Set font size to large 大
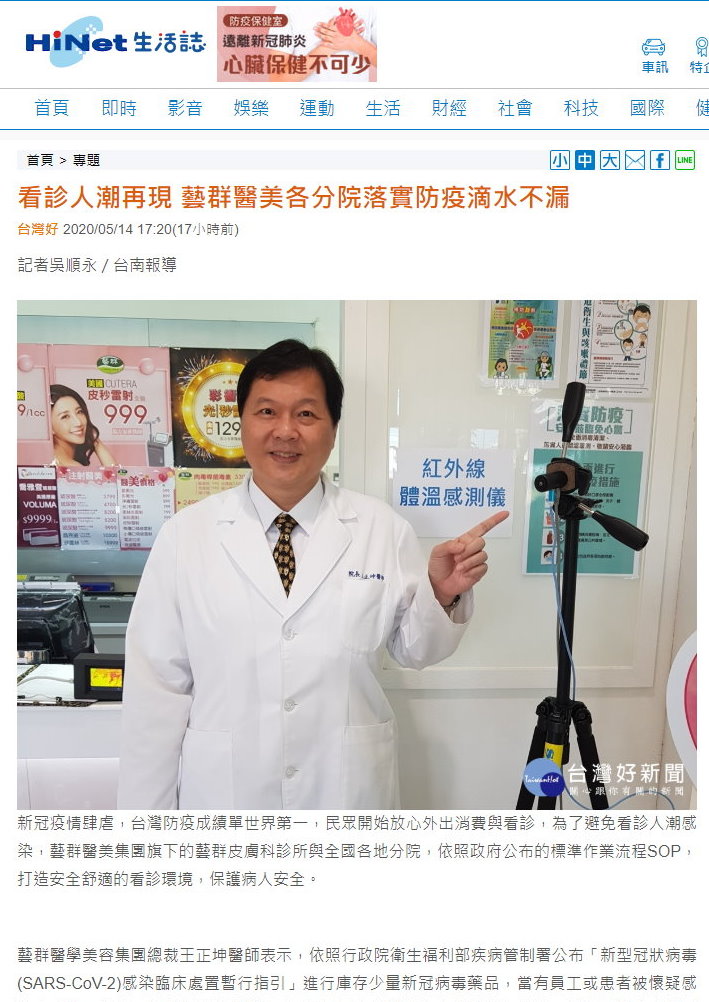This screenshot has width=709, height=1002. (610, 160)
